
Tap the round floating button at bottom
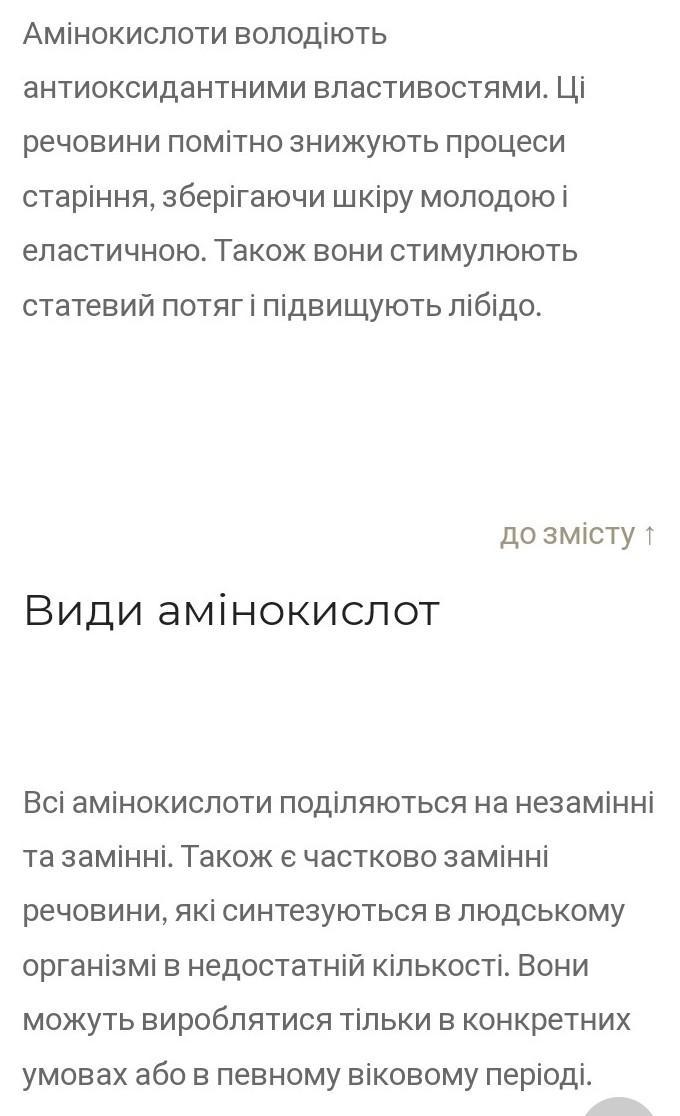point(621,1106)
